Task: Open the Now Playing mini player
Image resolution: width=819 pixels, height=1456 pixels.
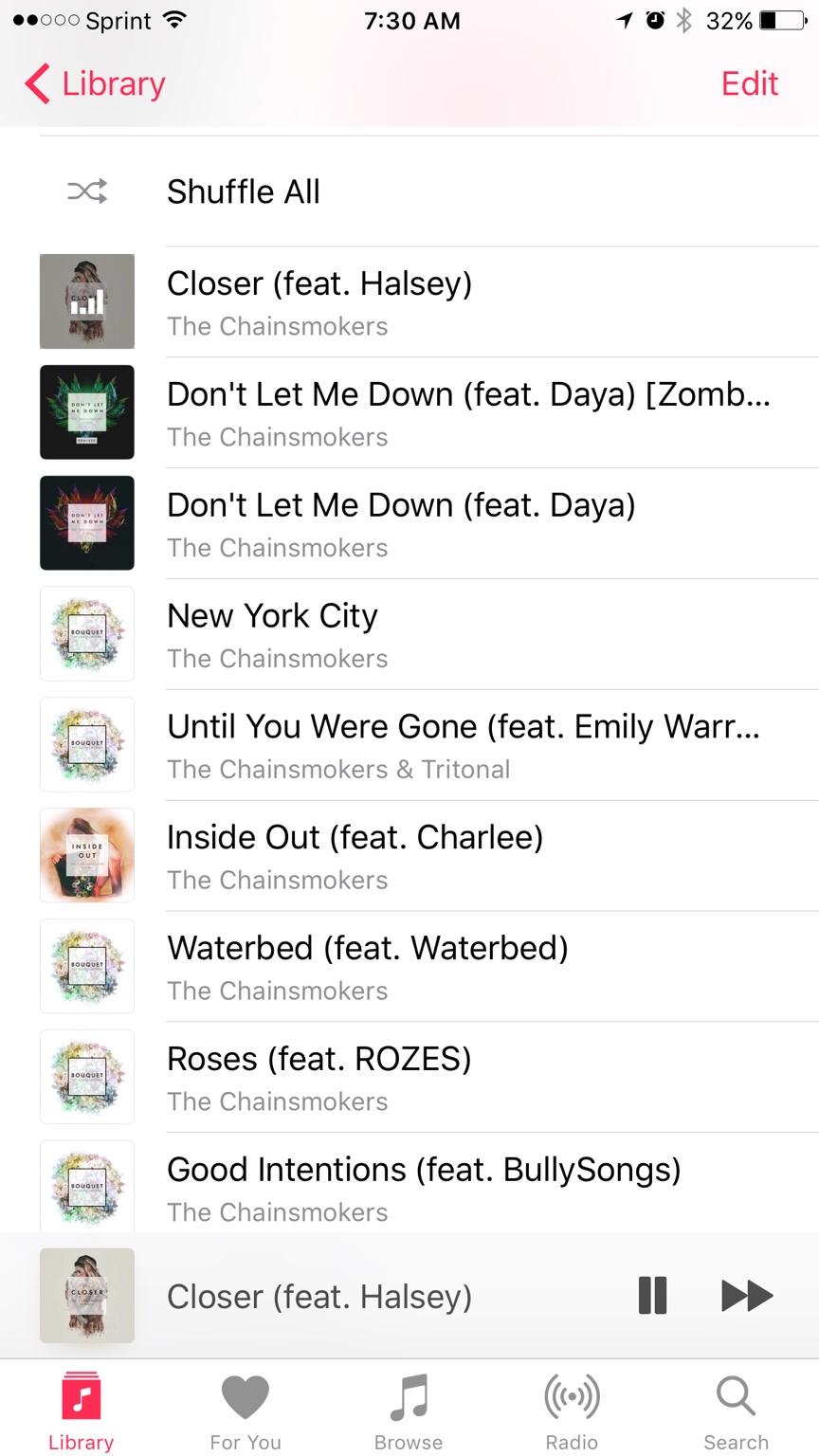Action: [x=318, y=1296]
